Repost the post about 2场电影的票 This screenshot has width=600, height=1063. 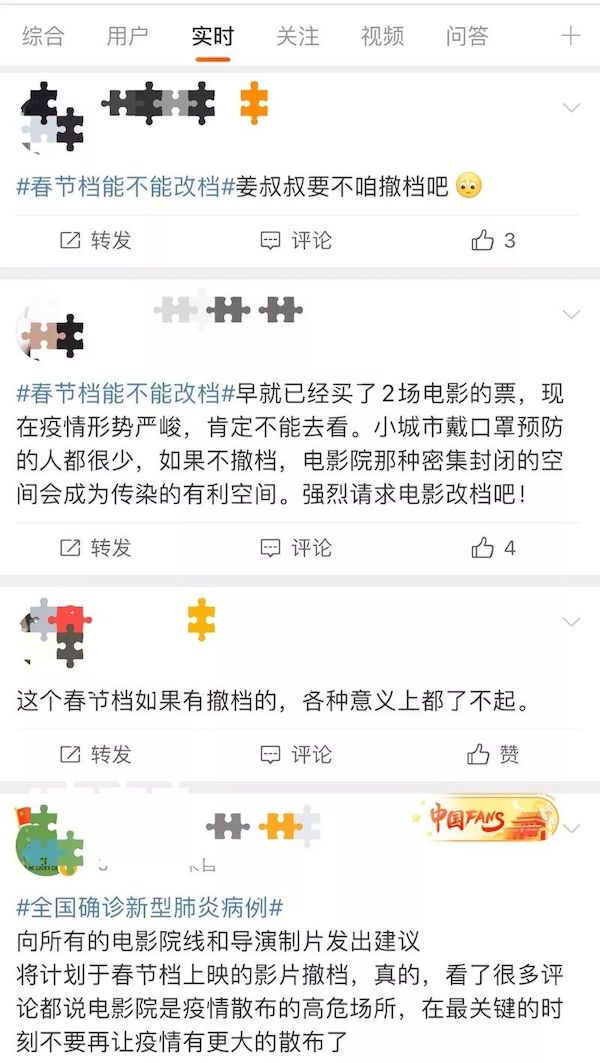coord(96,548)
